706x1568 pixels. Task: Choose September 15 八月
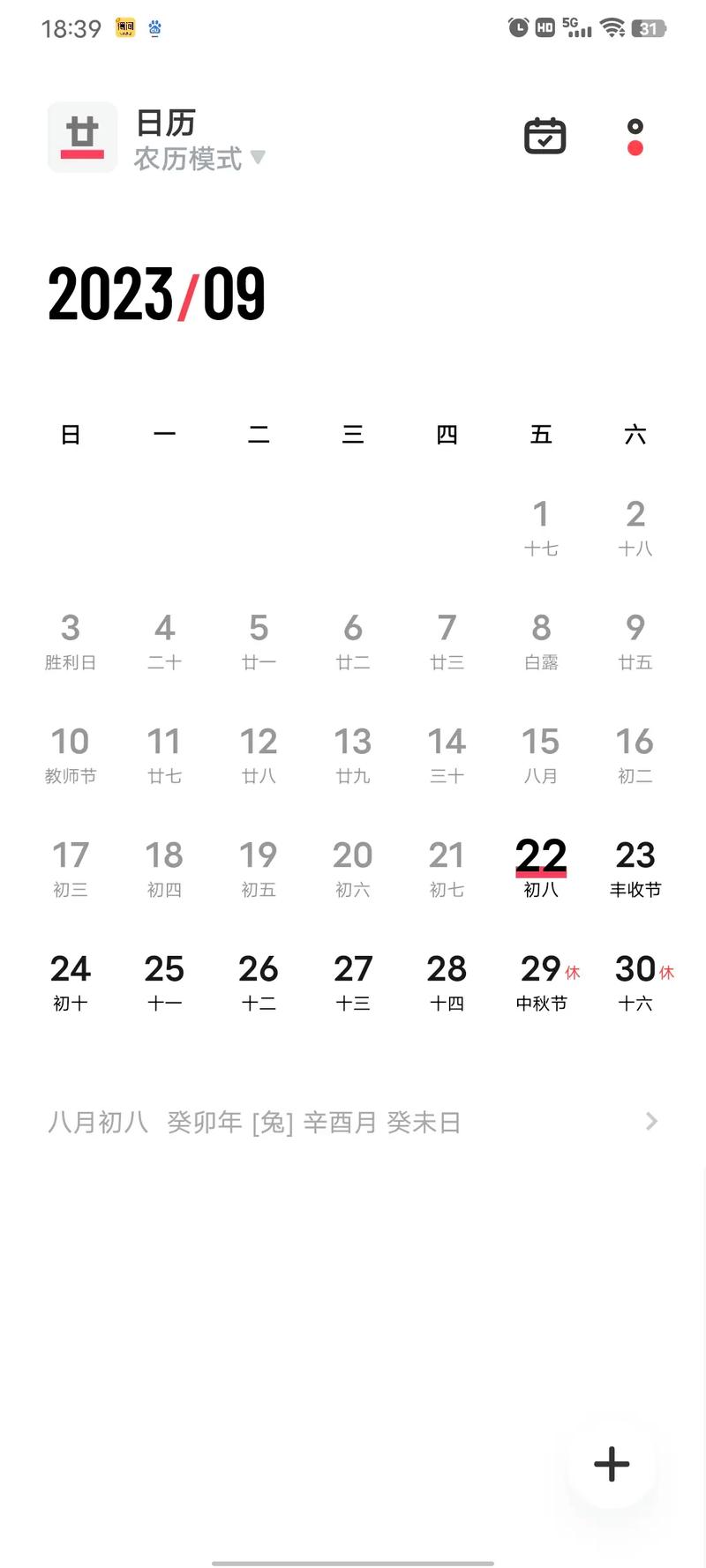(x=541, y=754)
